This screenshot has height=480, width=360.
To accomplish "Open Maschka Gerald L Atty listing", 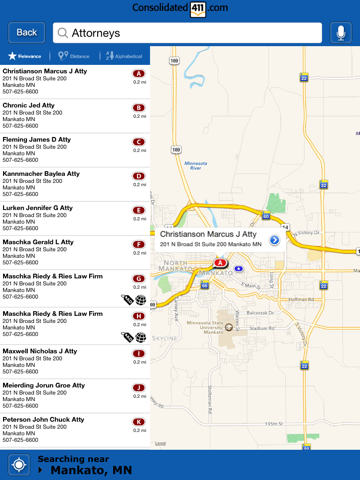I will [x=75, y=252].
